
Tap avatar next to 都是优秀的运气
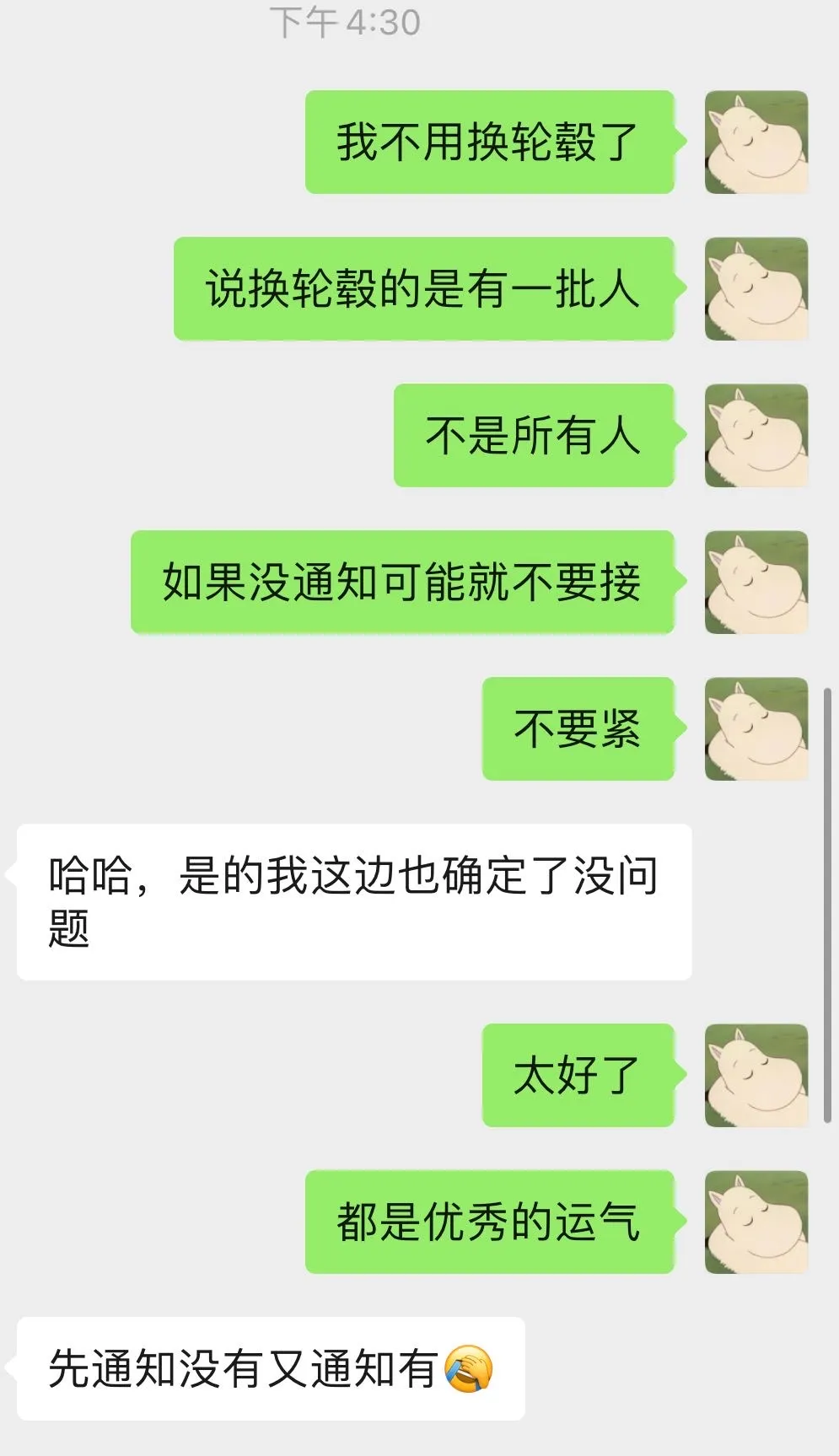(756, 1222)
